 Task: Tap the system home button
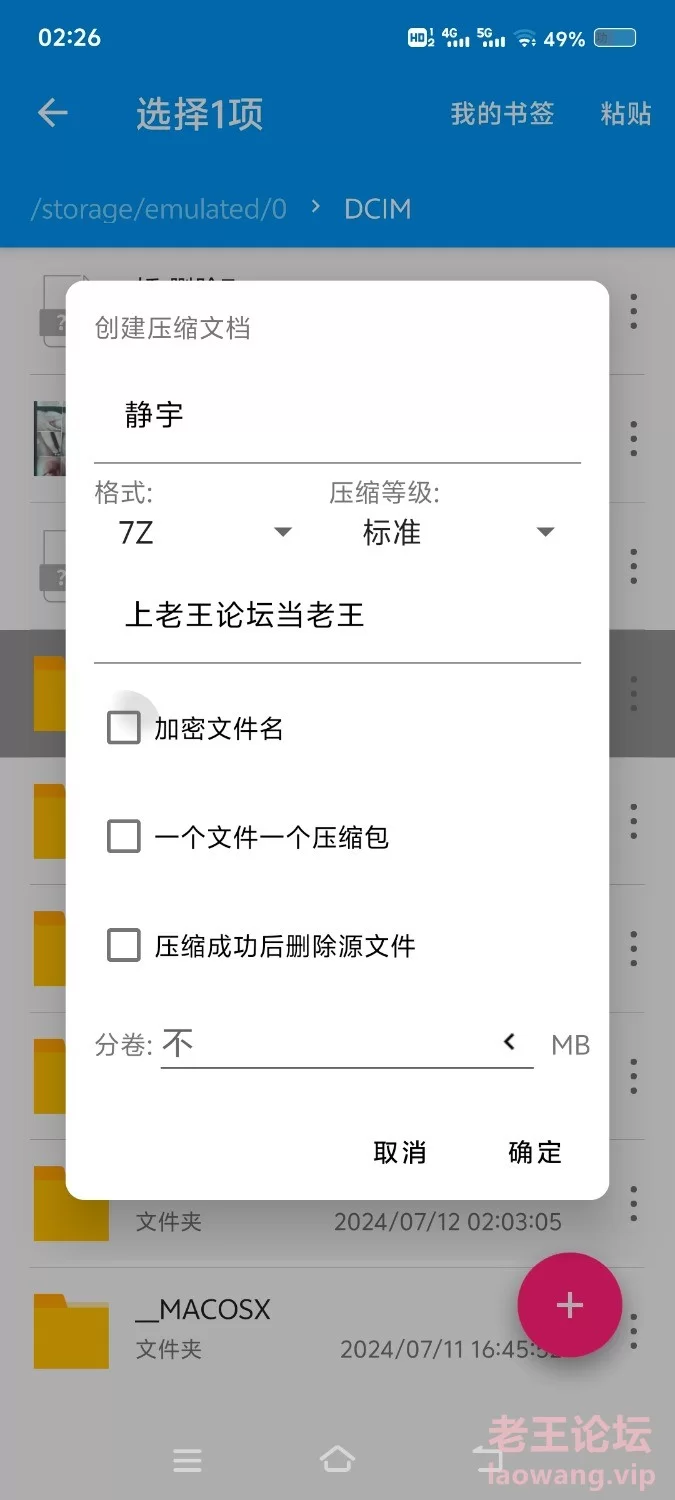(337, 1460)
